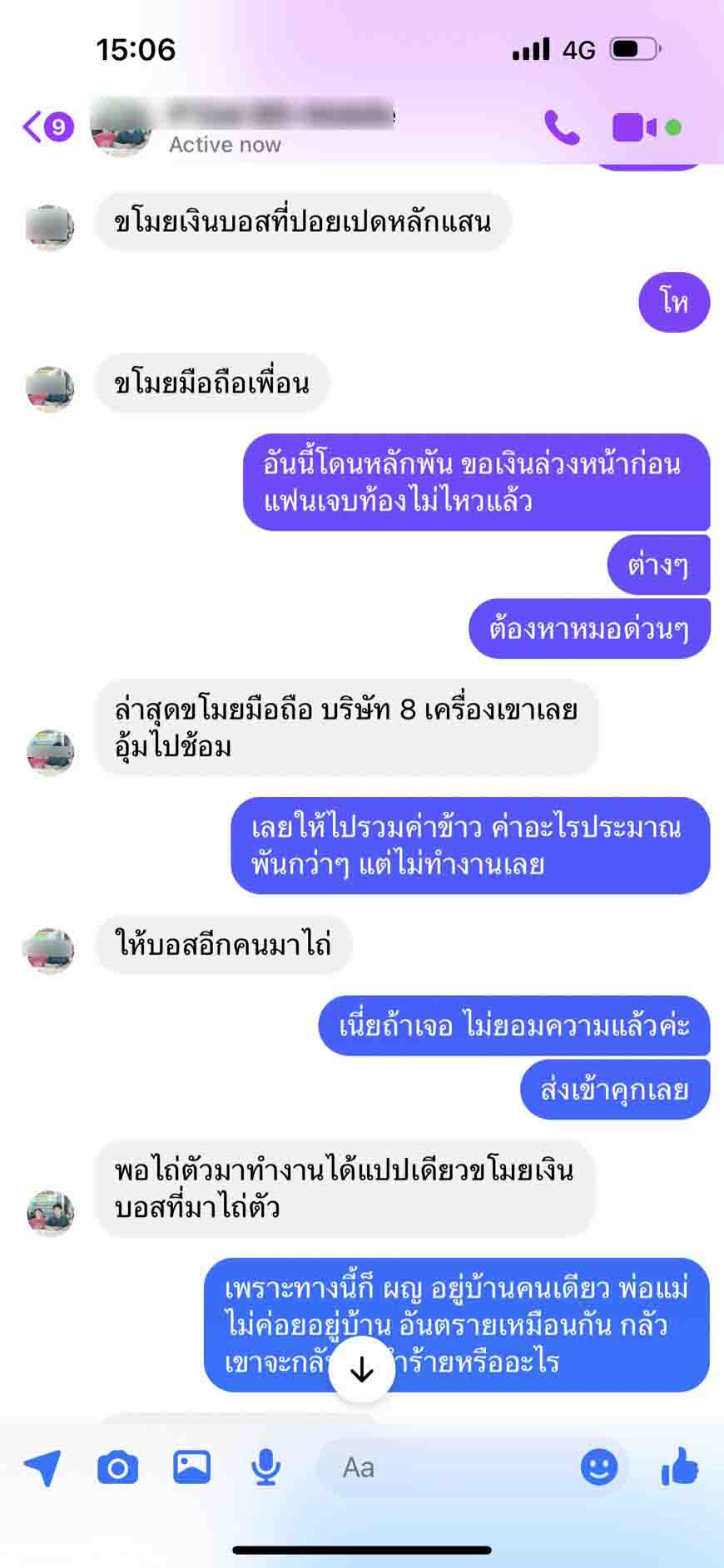The image size is (724, 1568).
Task: Focus the Aa message input field
Action: (449, 1467)
